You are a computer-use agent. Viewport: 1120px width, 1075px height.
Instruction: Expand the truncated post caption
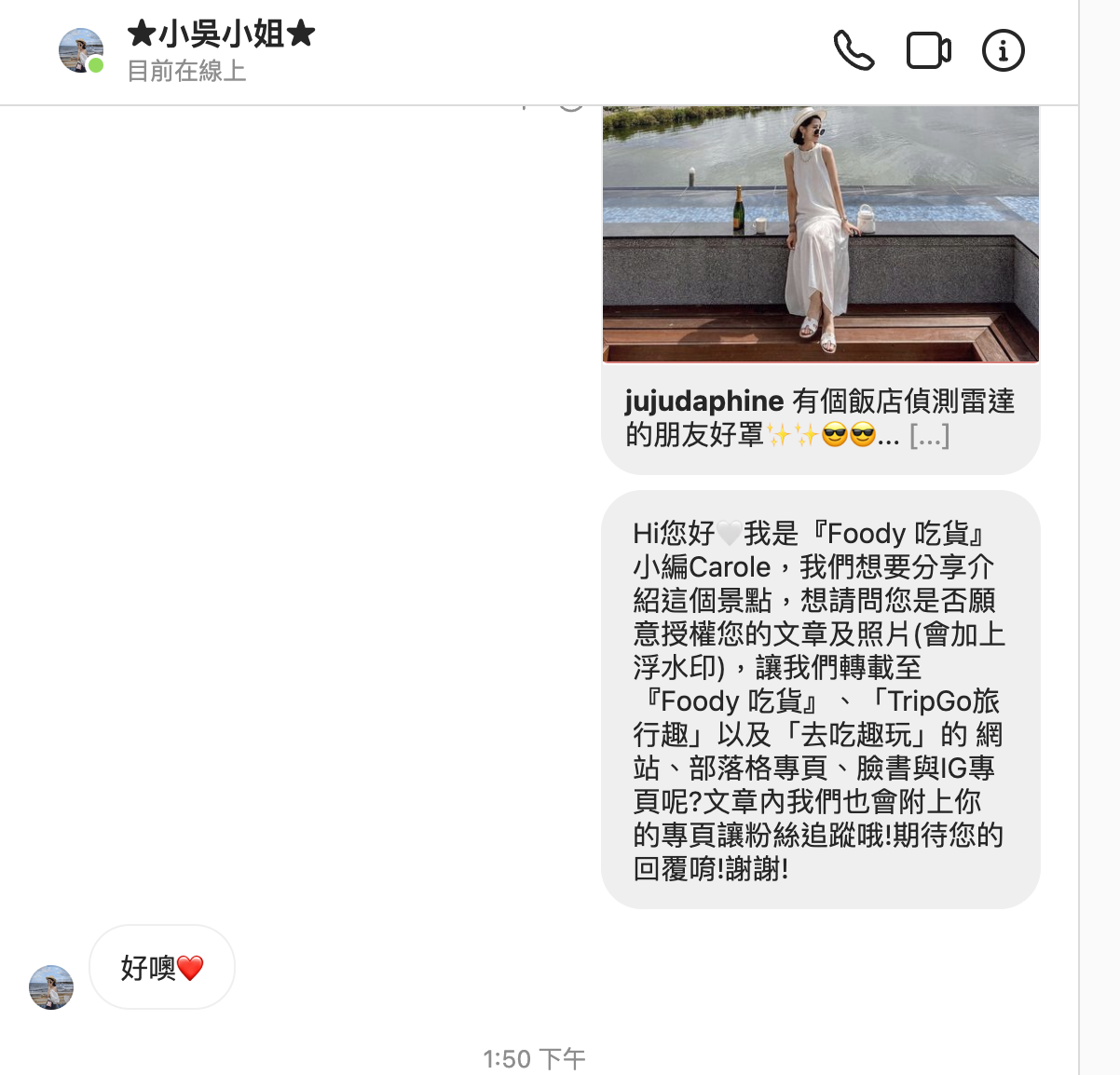(929, 435)
